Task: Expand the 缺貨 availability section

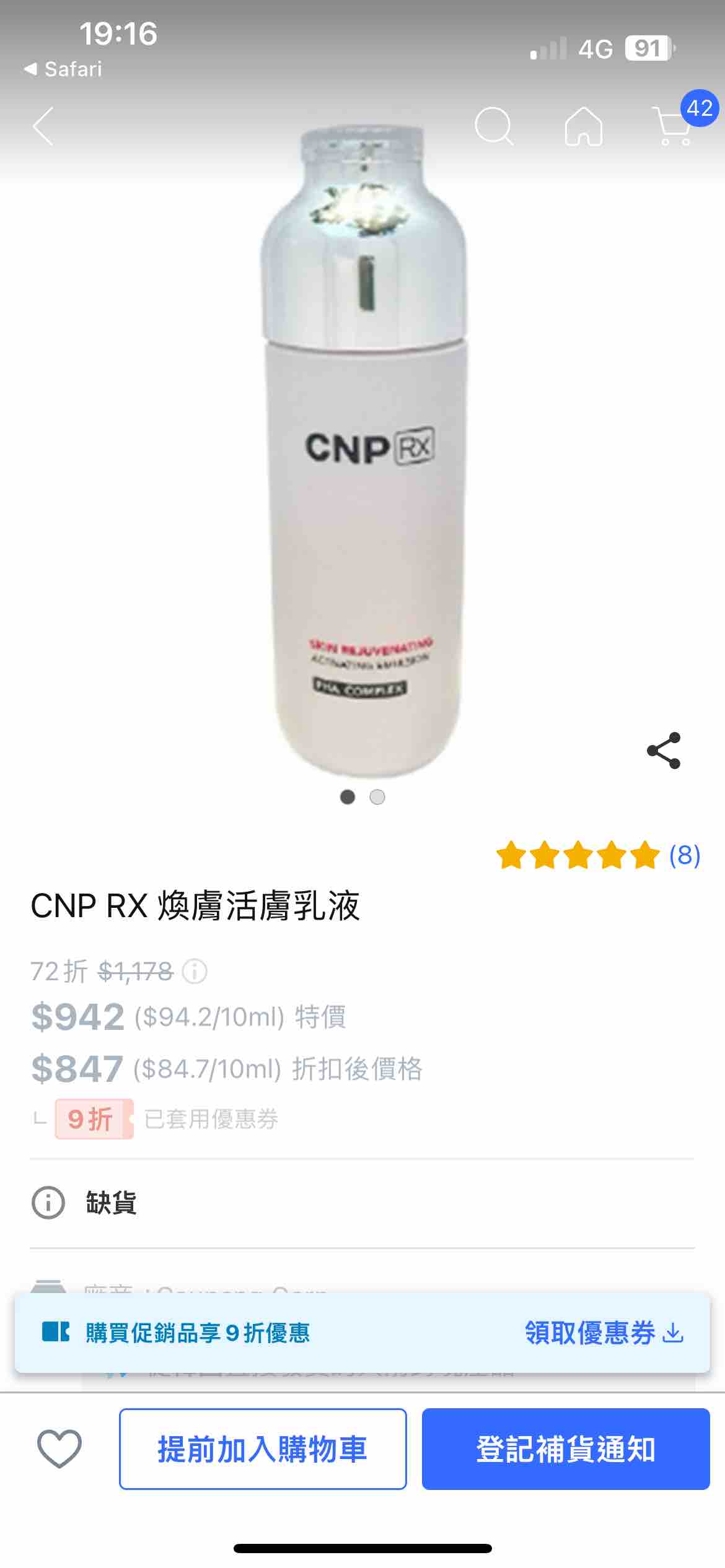Action: (x=112, y=1200)
